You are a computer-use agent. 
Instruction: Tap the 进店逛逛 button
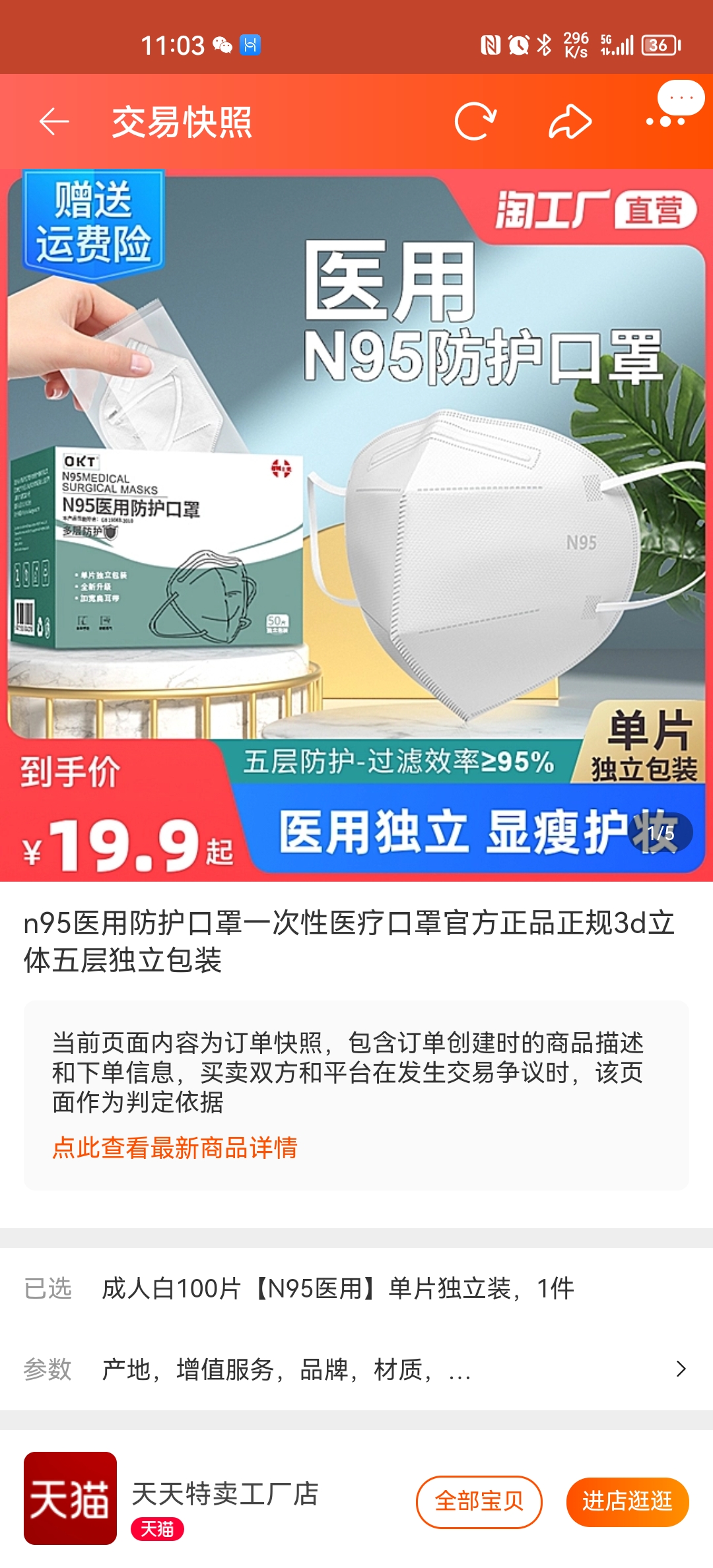coord(627,1501)
